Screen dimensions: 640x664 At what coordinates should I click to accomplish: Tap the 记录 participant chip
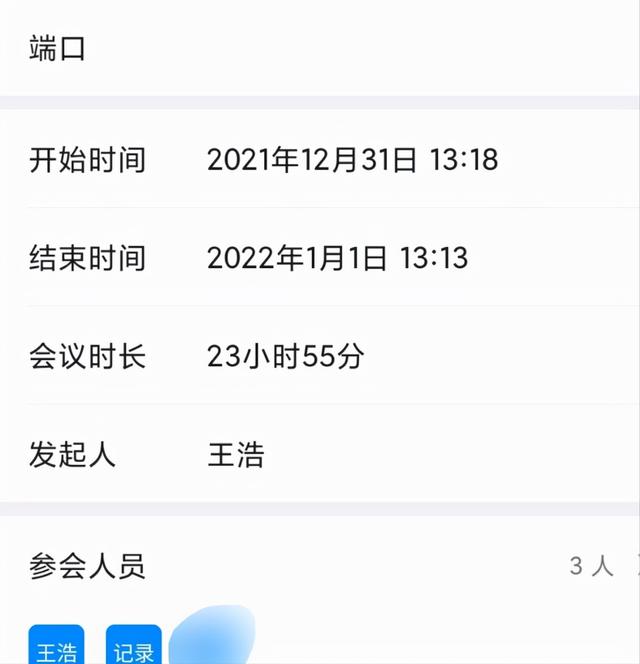[x=133, y=647]
